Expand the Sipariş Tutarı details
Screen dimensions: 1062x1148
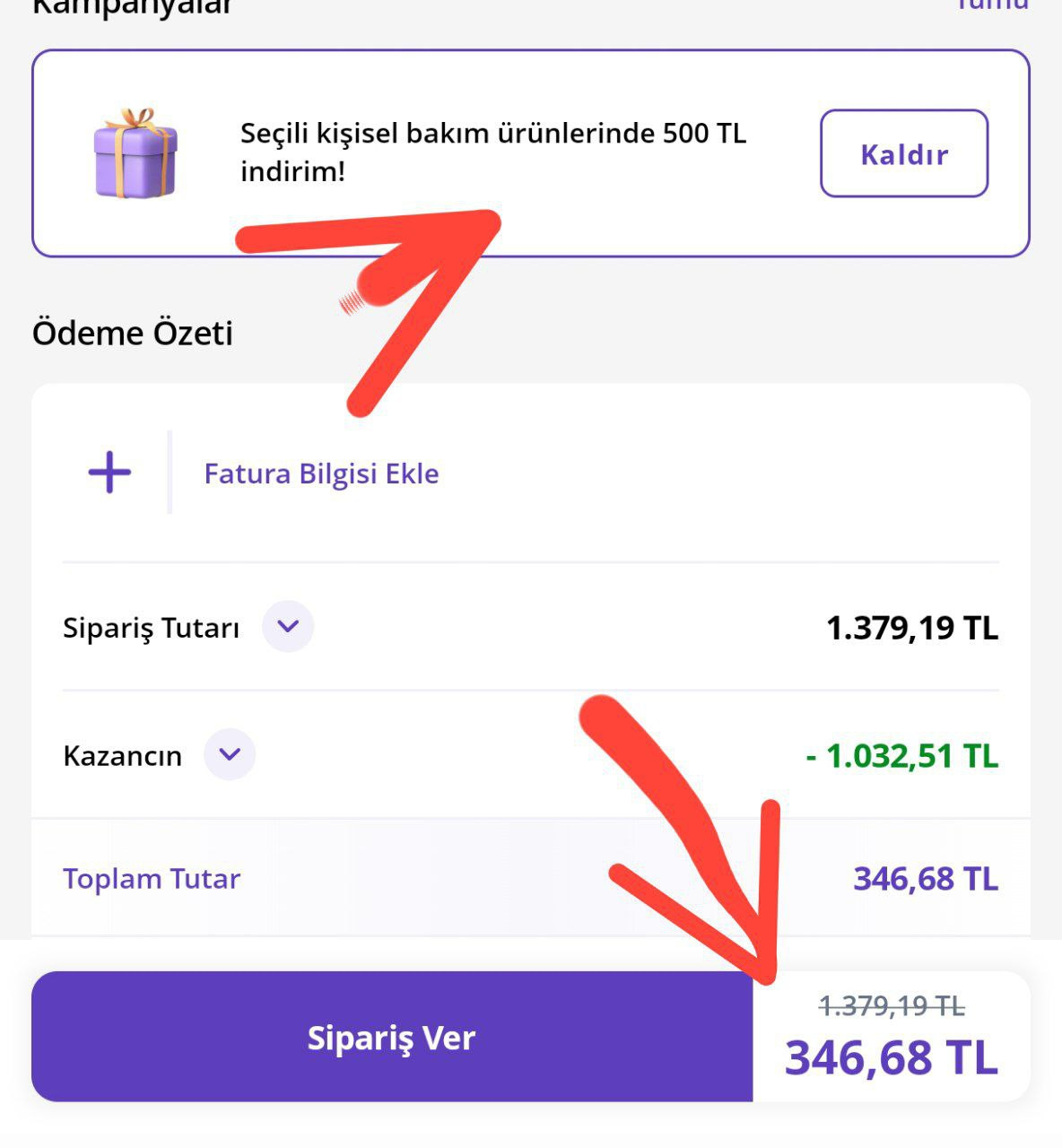(288, 626)
